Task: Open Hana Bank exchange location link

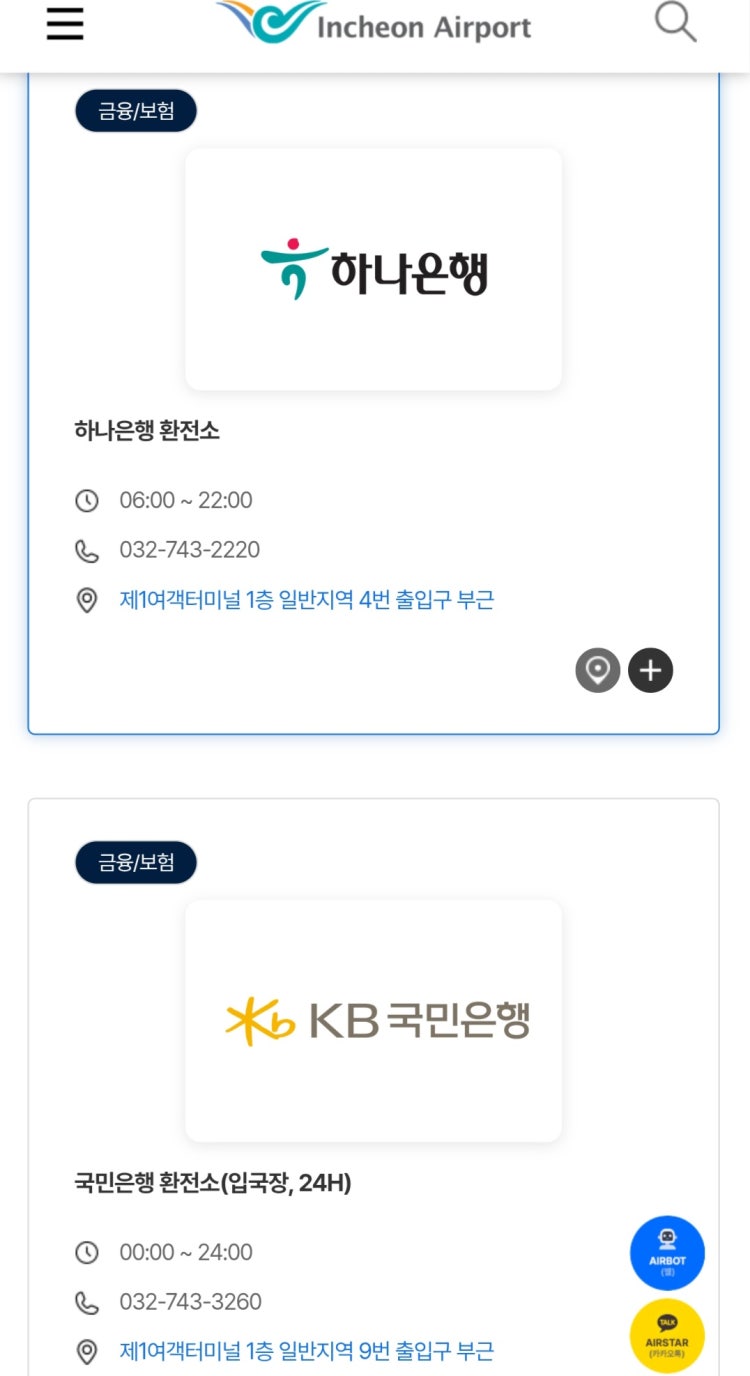Action: point(306,600)
